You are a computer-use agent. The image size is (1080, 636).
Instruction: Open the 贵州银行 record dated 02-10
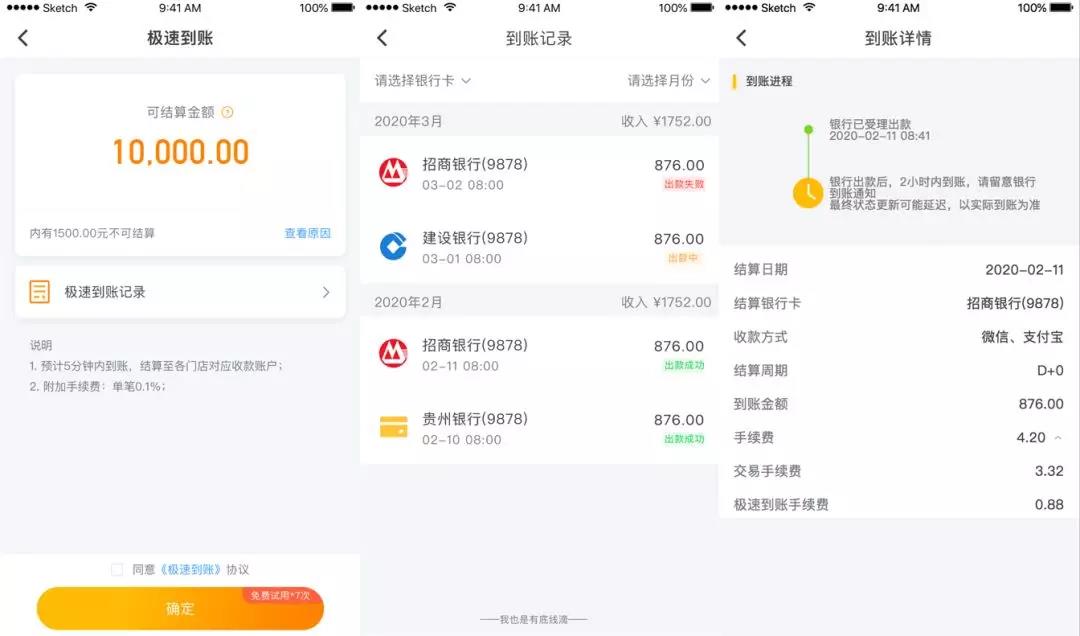[x=539, y=428]
